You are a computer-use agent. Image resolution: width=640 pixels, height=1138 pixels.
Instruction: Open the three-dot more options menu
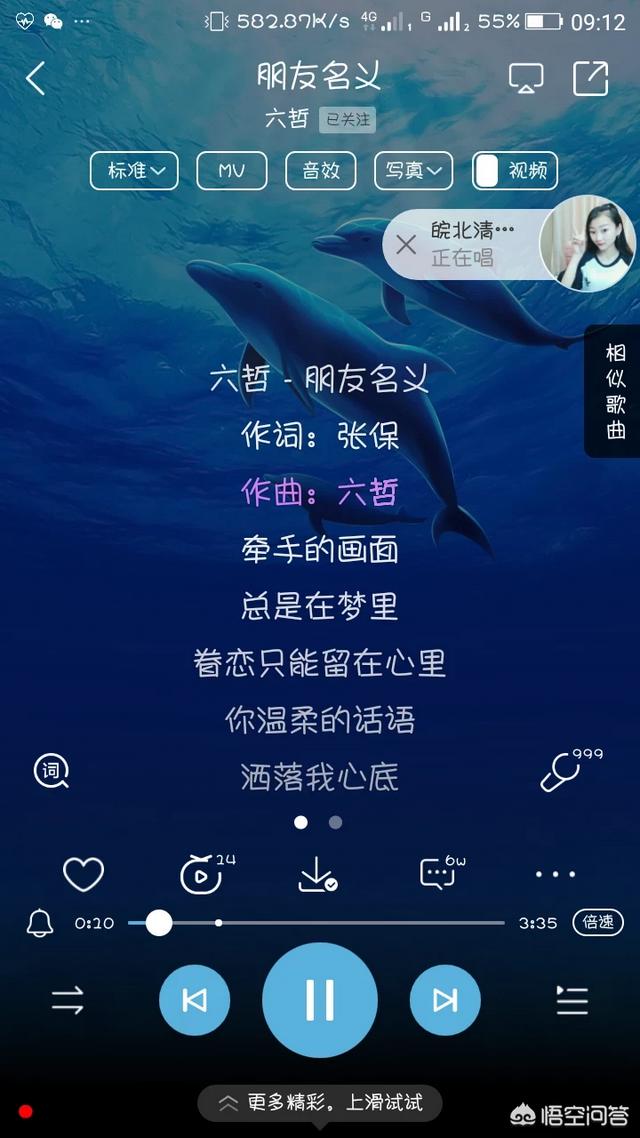click(x=556, y=875)
